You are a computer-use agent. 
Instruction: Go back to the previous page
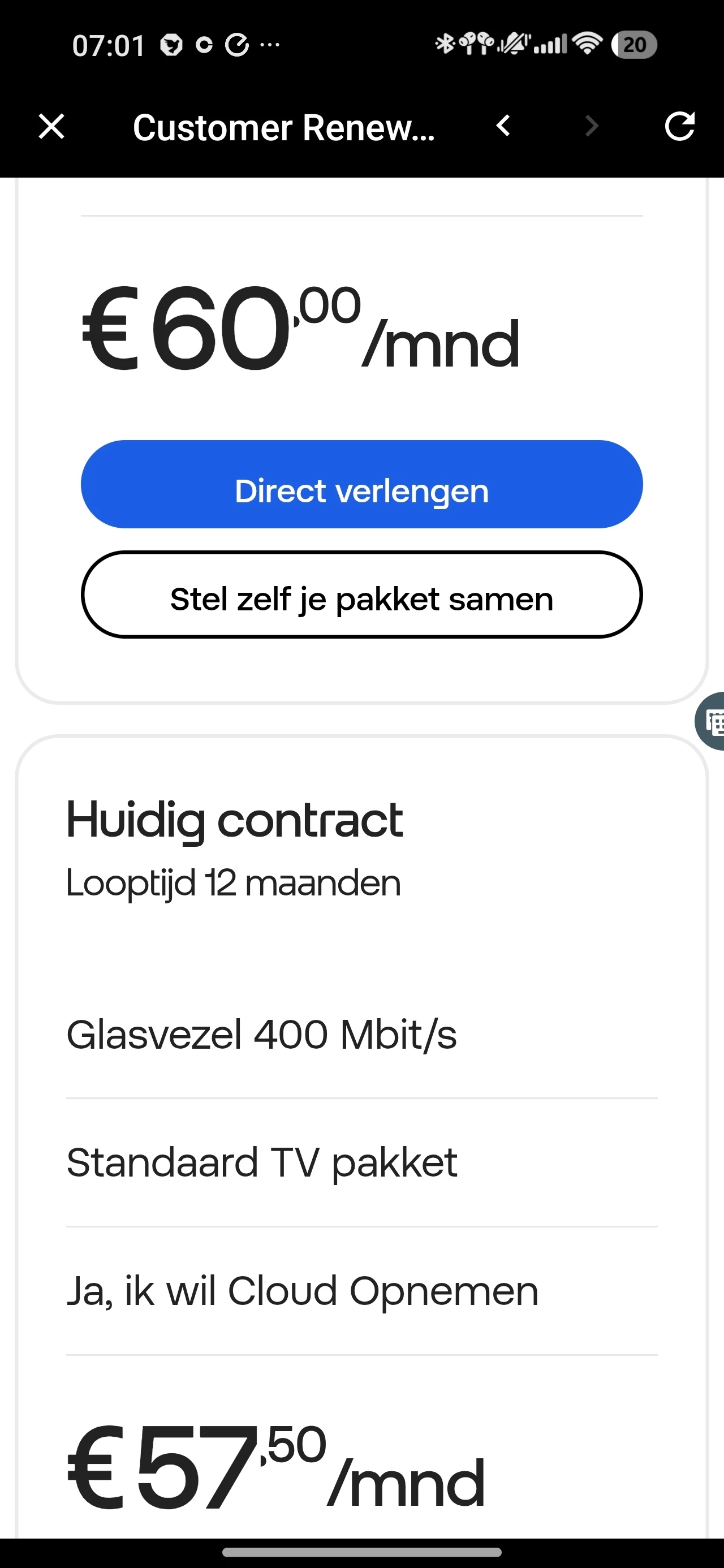click(x=503, y=126)
